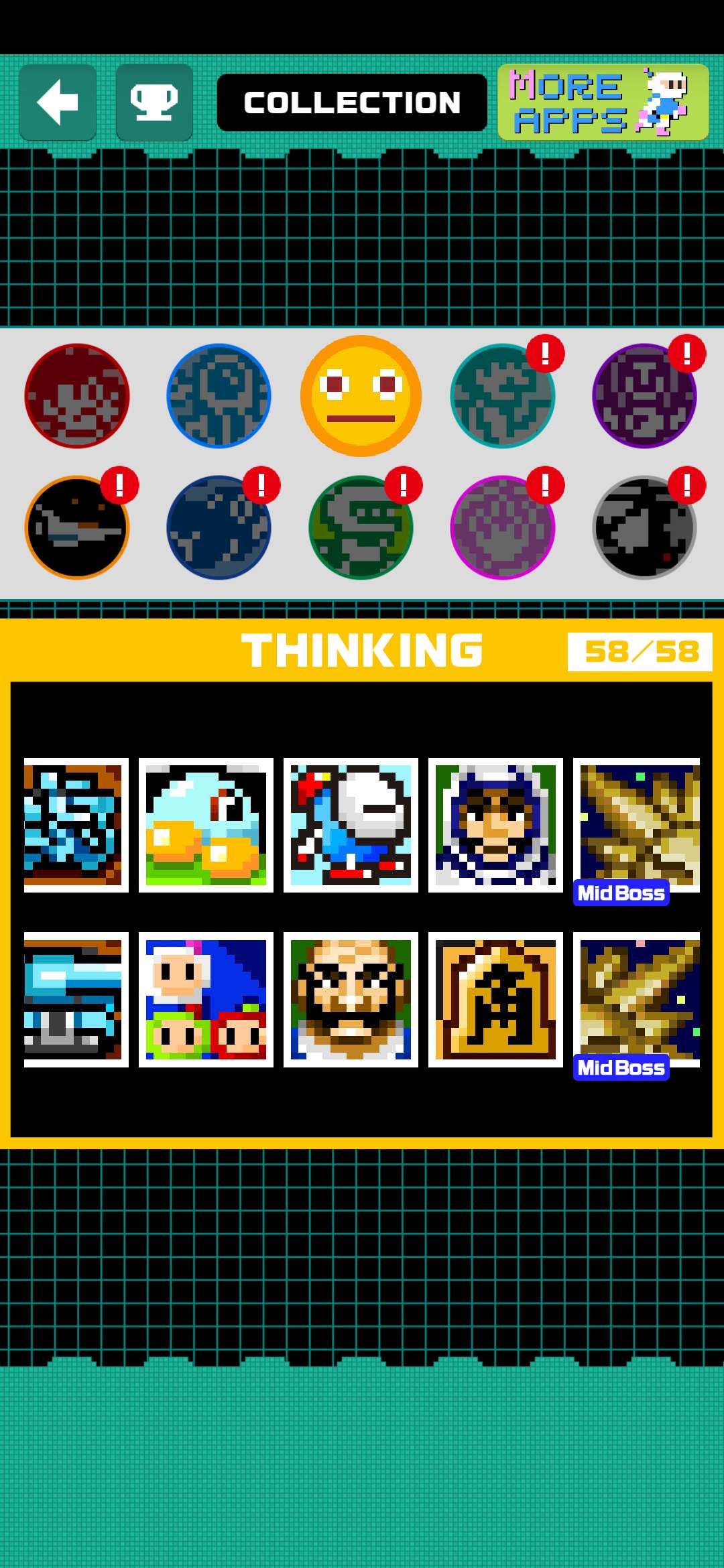Open the hooded character portrait tile

495,825
